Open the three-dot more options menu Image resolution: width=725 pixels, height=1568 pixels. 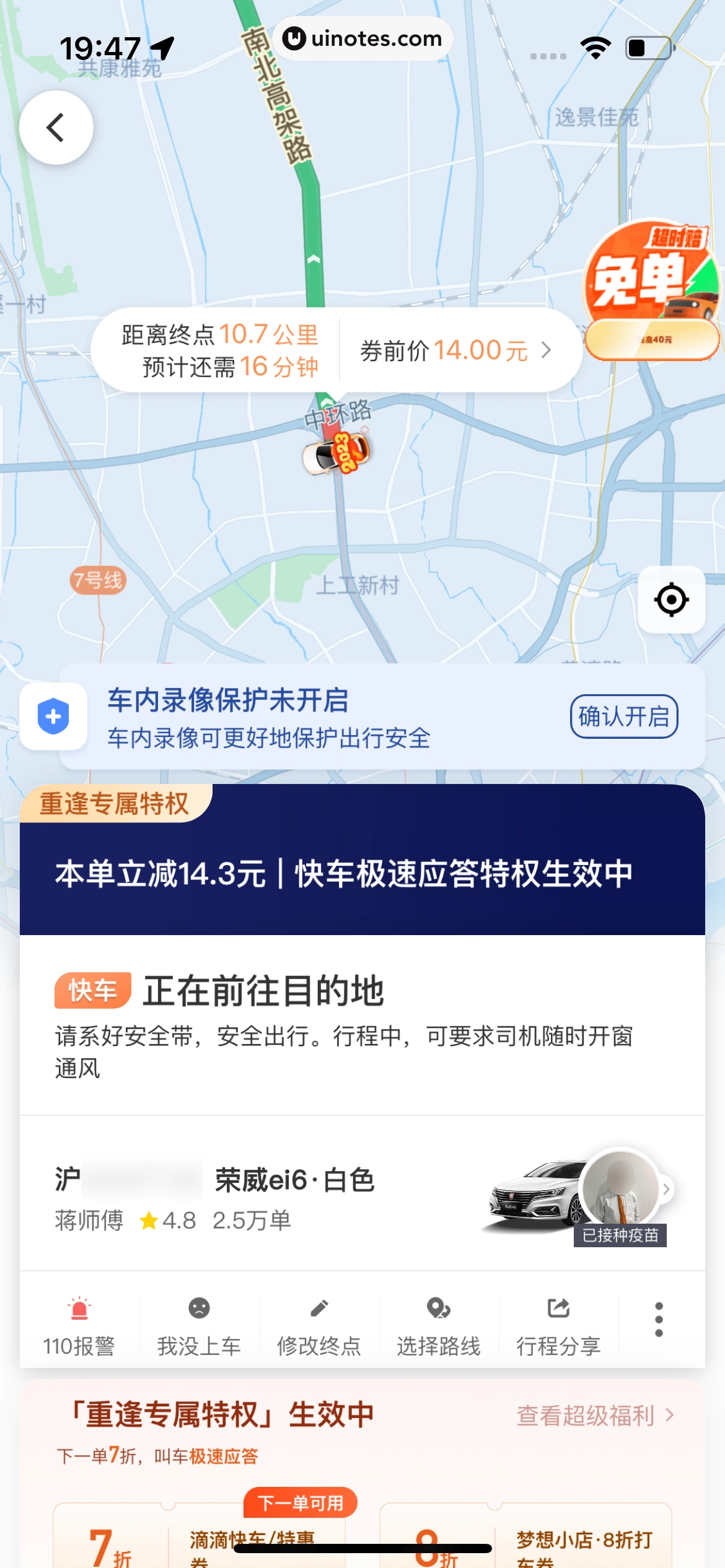[659, 1319]
